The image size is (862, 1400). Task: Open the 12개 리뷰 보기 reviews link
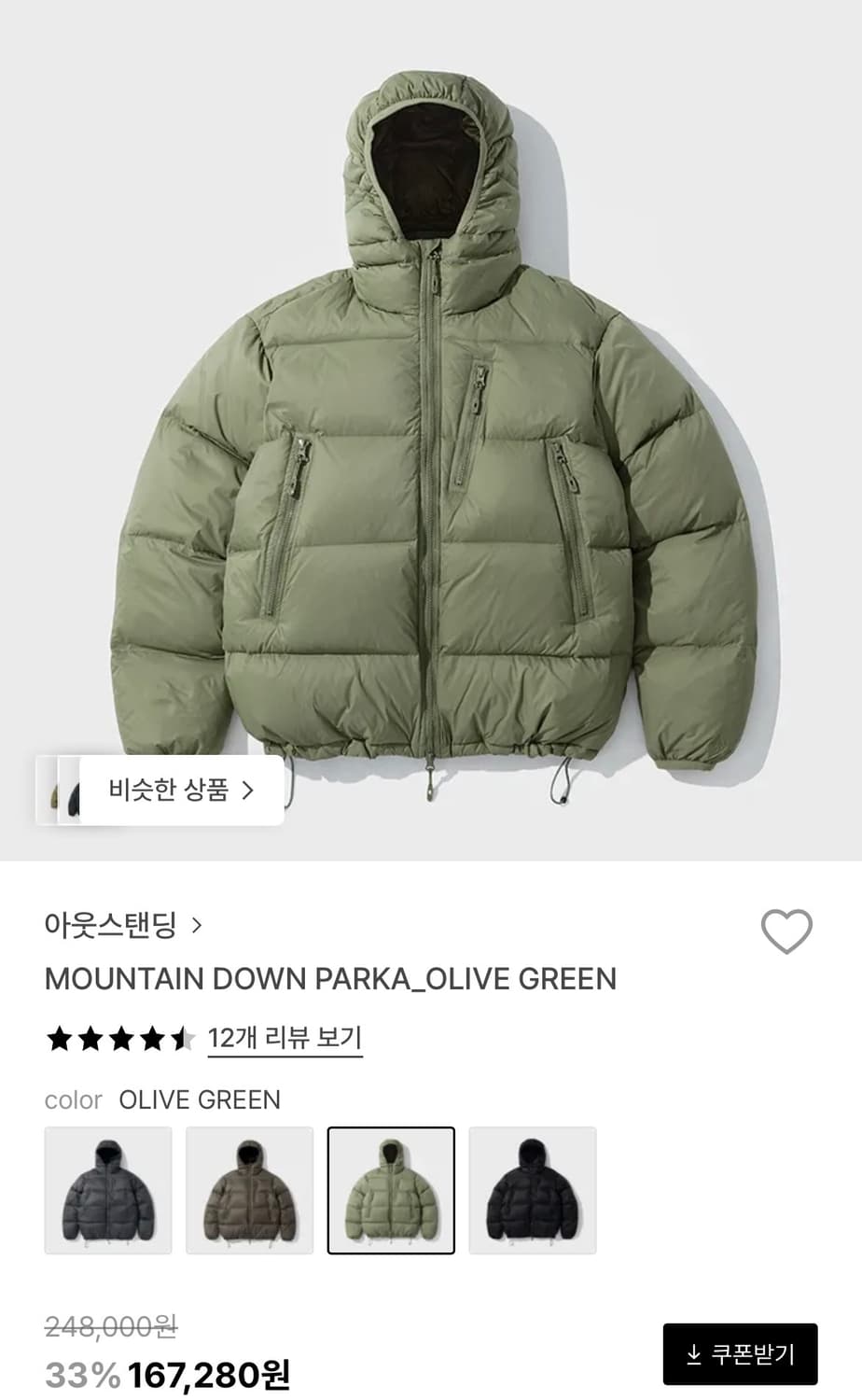285,1037
